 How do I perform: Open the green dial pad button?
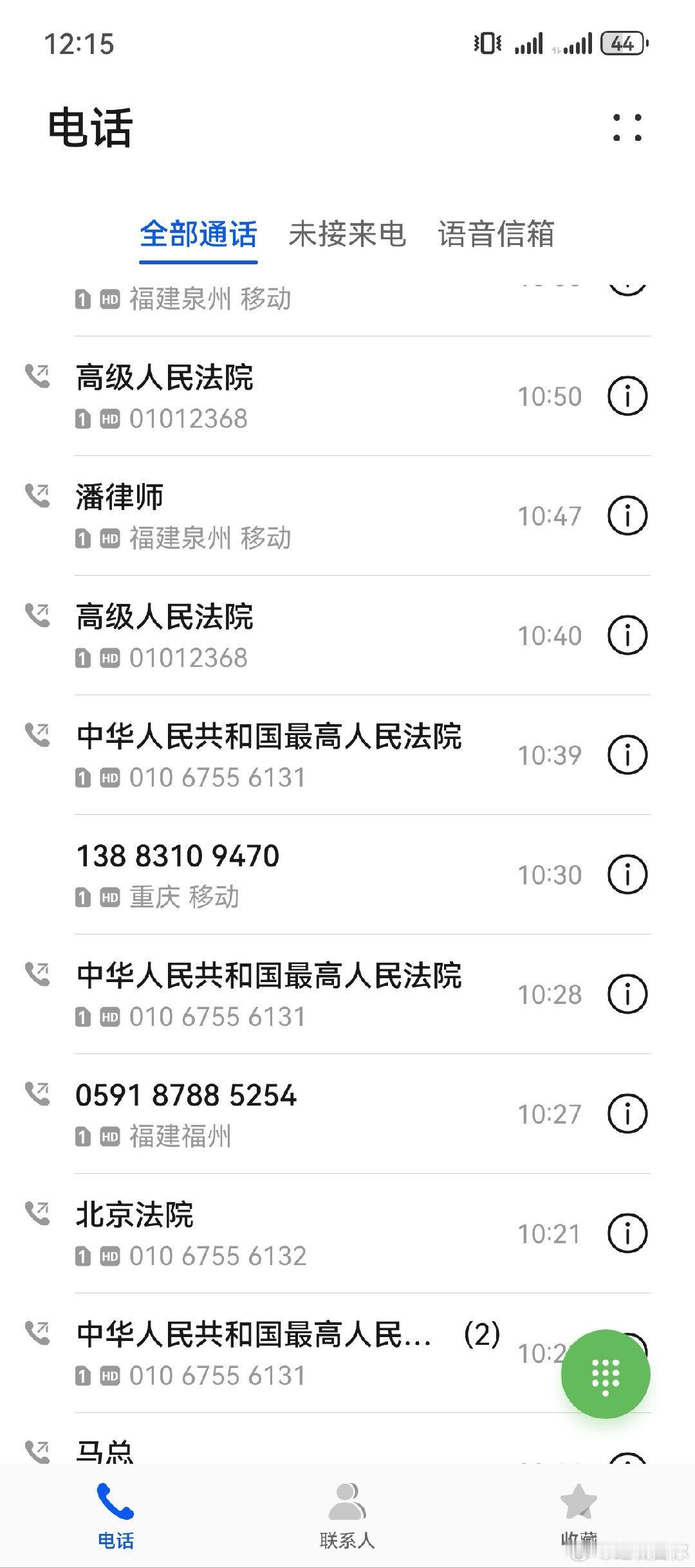(606, 1373)
